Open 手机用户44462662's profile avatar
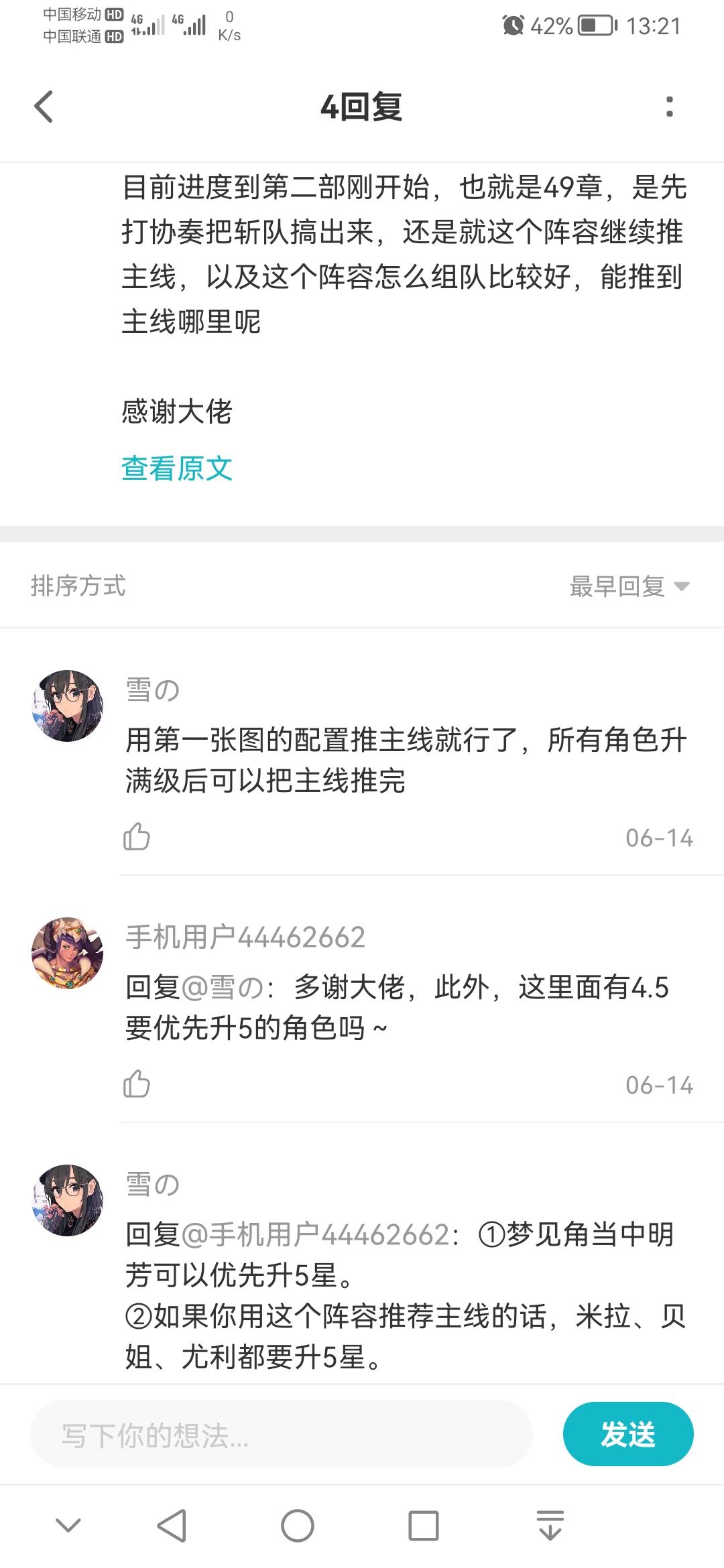Image resolution: width=724 pixels, height=1568 pixels. pos(68,954)
